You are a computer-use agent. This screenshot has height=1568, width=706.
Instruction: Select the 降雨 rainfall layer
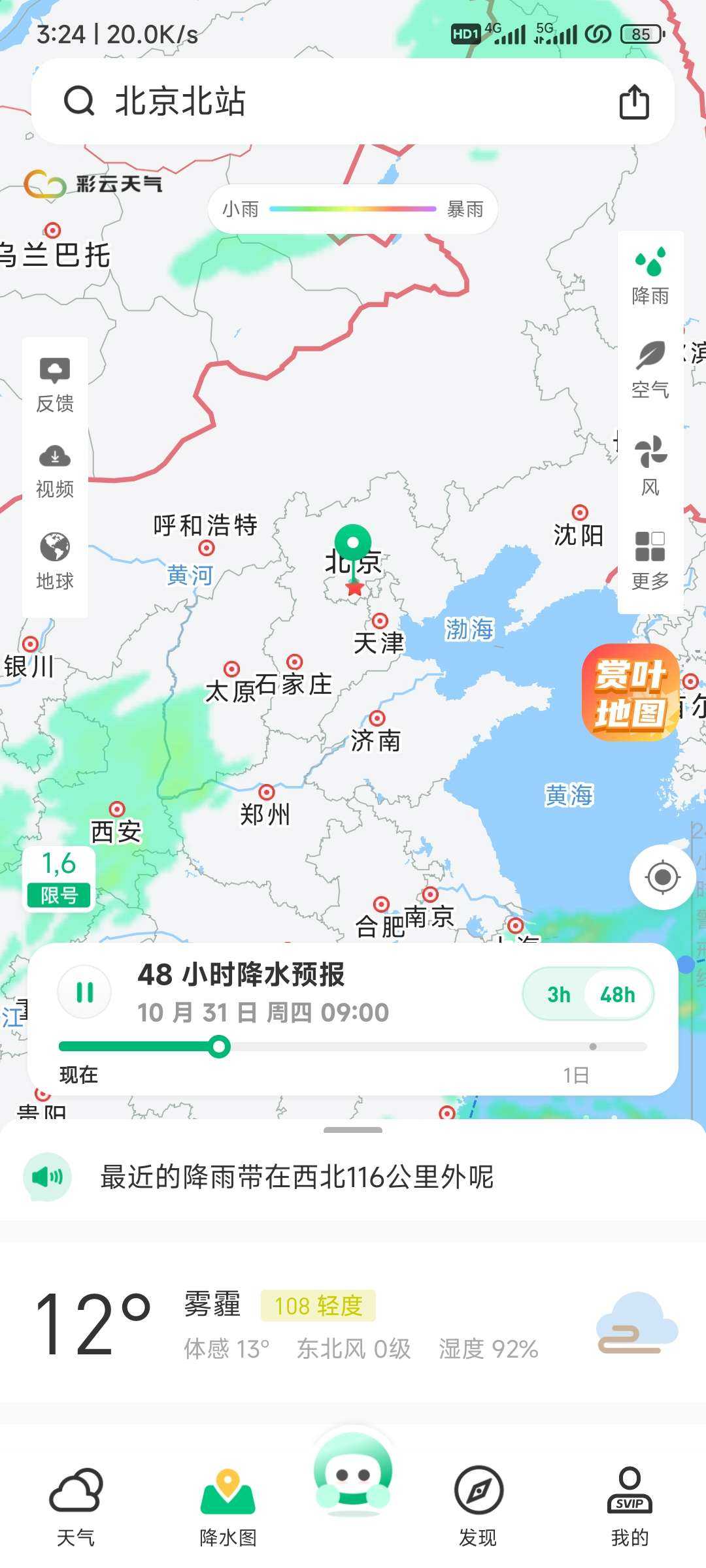pos(650,276)
